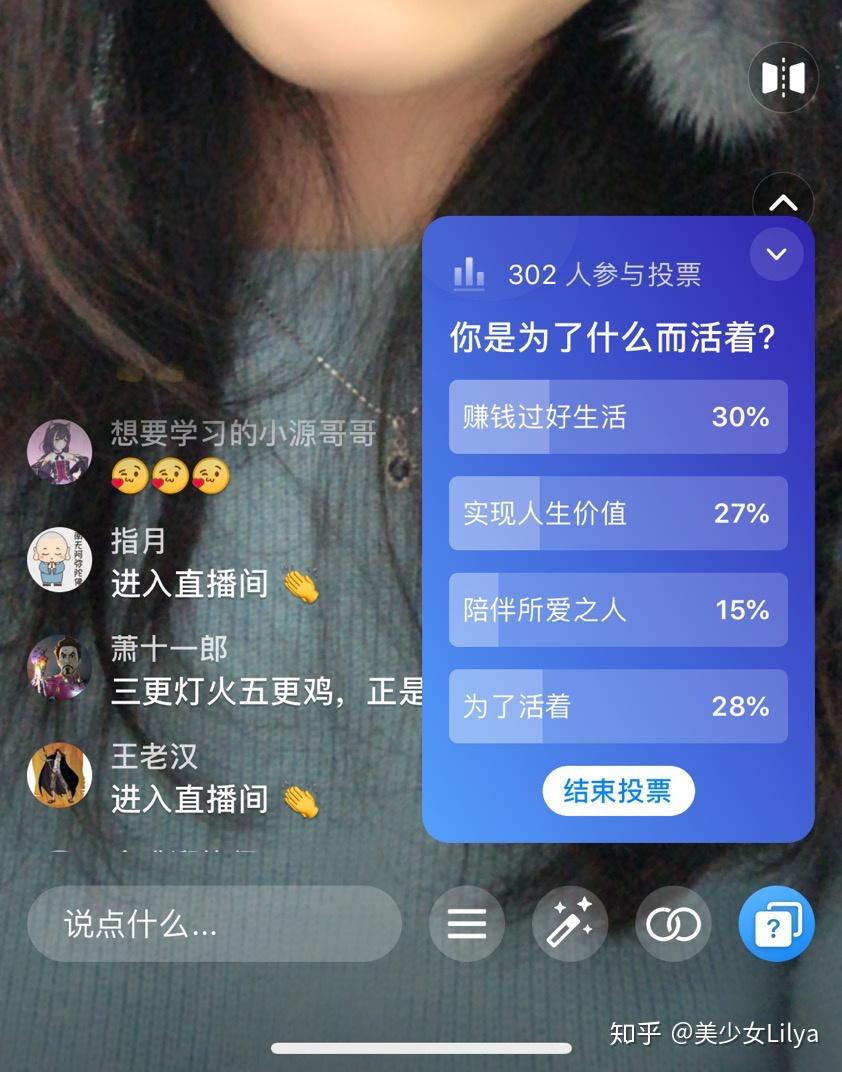The image size is (842, 1072).
Task: Click the up-arrow chevron above the poll panel
Action: (x=784, y=201)
